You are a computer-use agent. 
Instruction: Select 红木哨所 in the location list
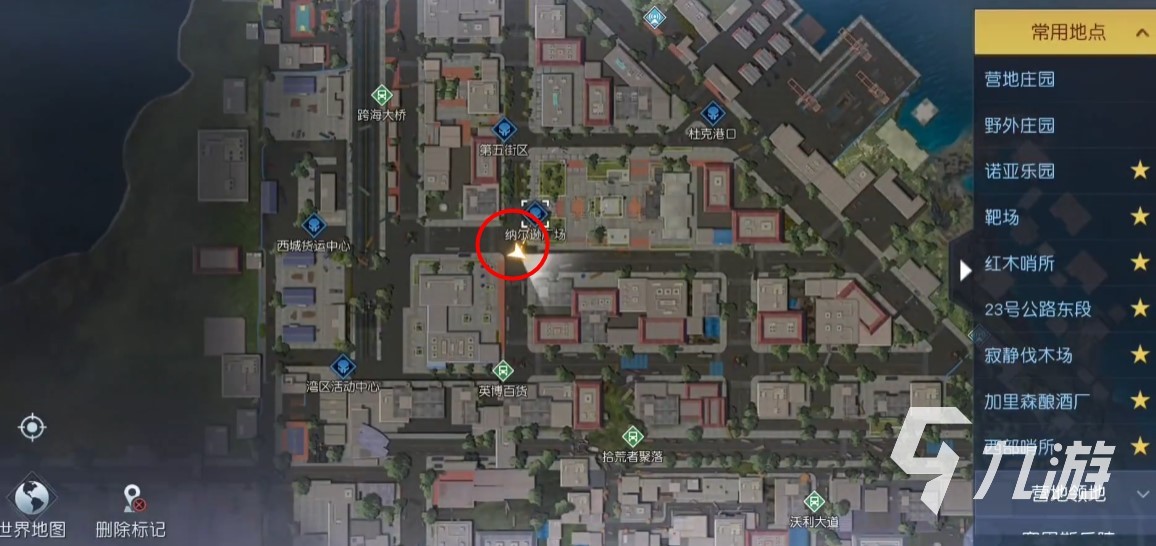[x=1020, y=263]
